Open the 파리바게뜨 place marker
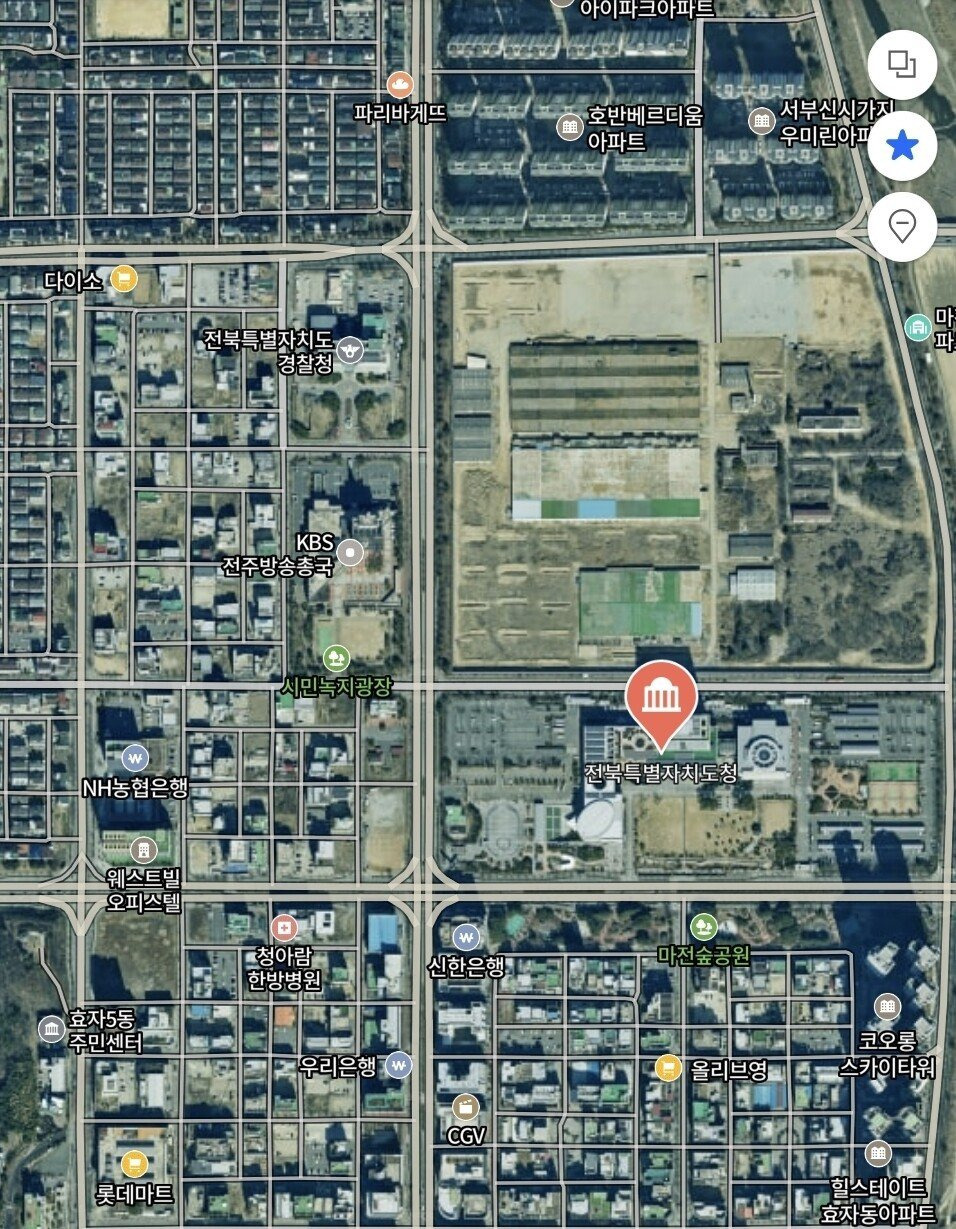 click(x=400, y=84)
